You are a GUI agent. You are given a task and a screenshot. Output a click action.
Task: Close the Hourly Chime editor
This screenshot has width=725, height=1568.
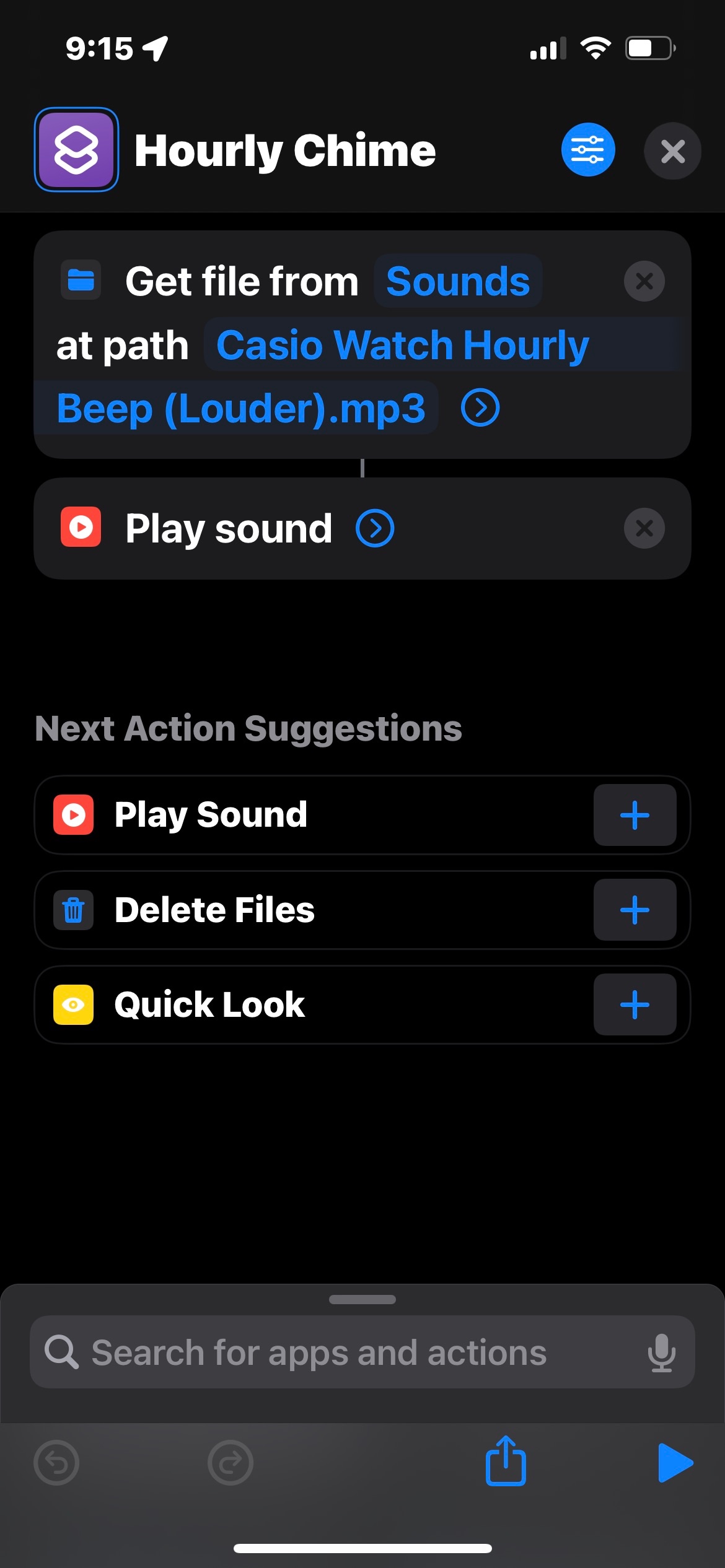672,151
